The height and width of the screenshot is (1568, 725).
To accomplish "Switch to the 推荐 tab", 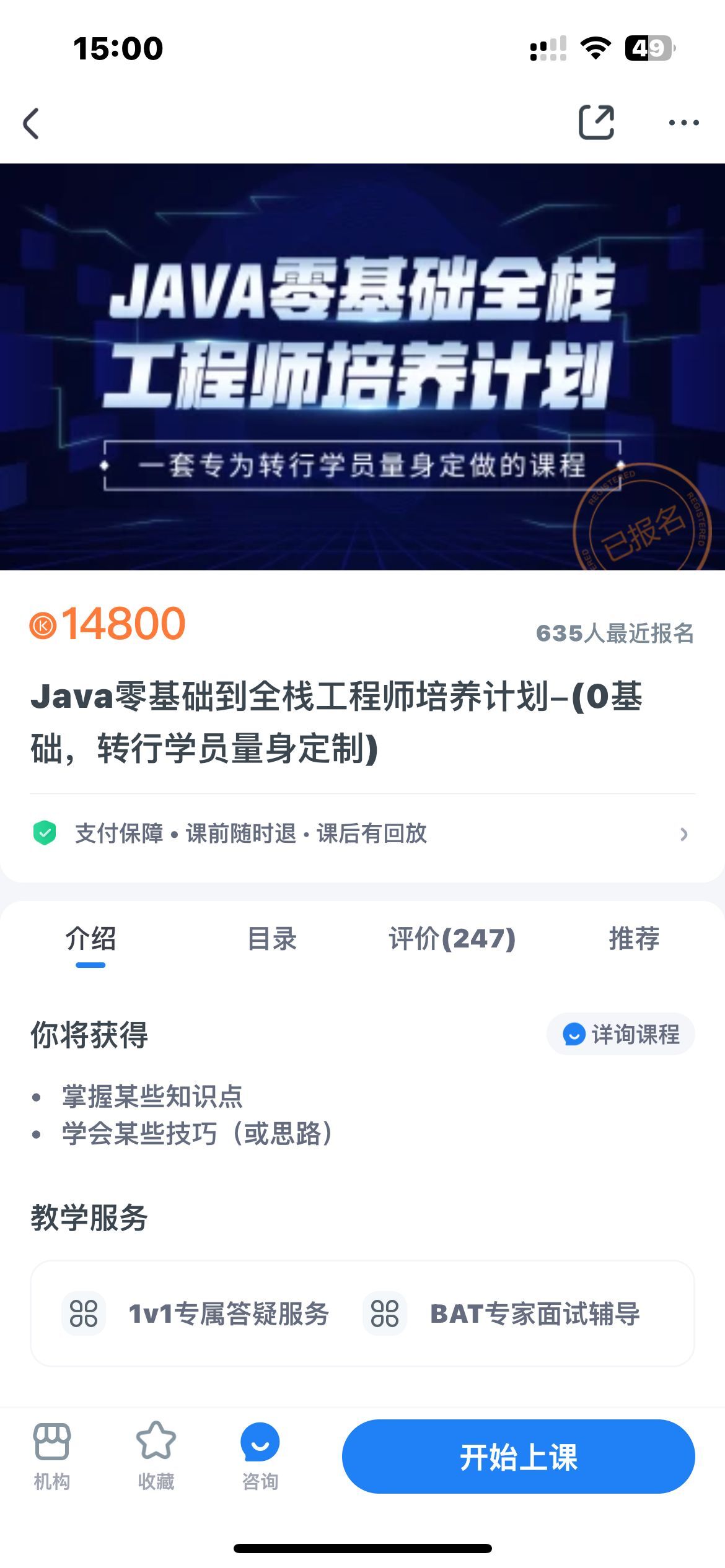I will 633,939.
